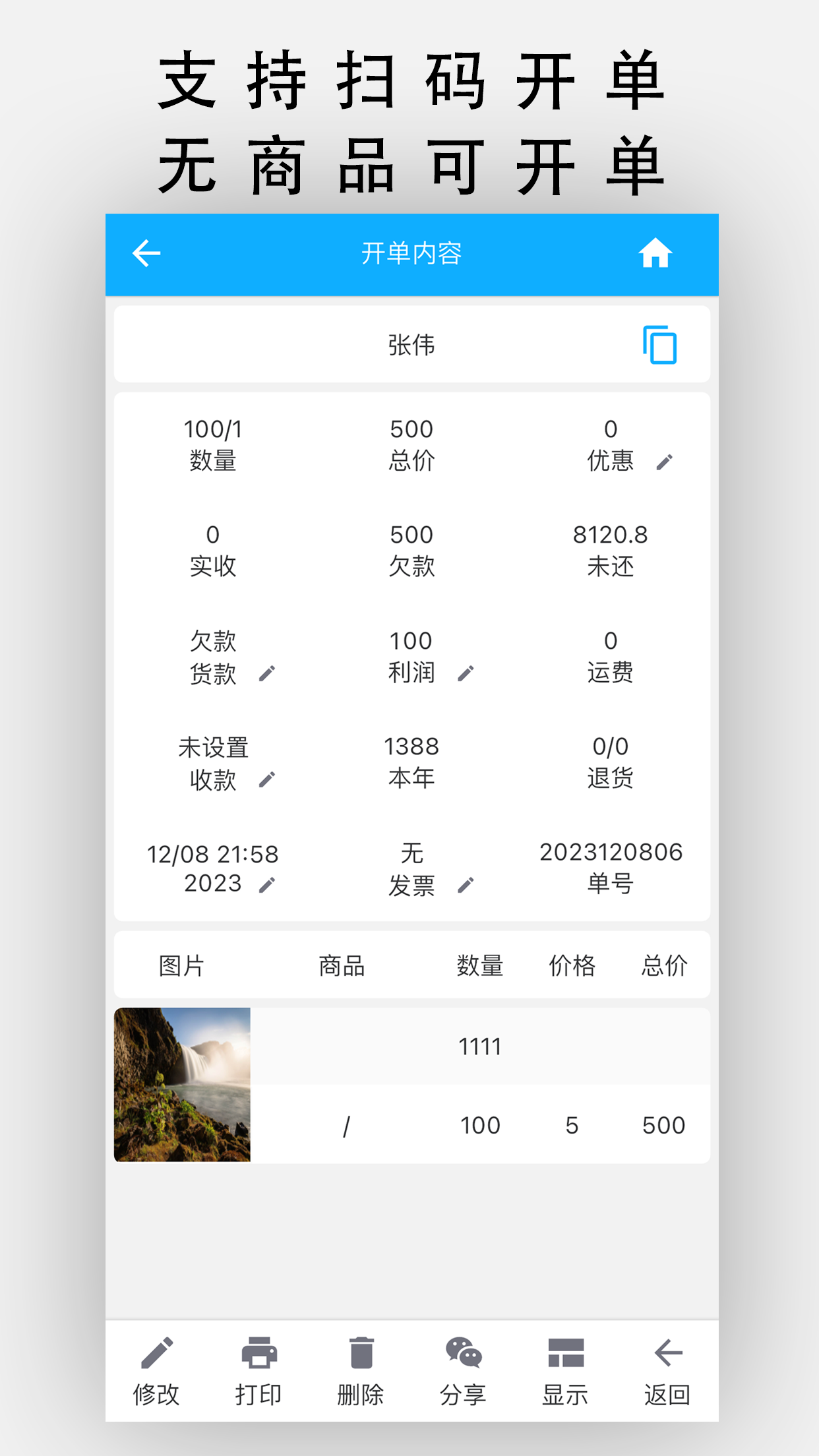
Task: Select the 总价 column header
Action: point(665,965)
